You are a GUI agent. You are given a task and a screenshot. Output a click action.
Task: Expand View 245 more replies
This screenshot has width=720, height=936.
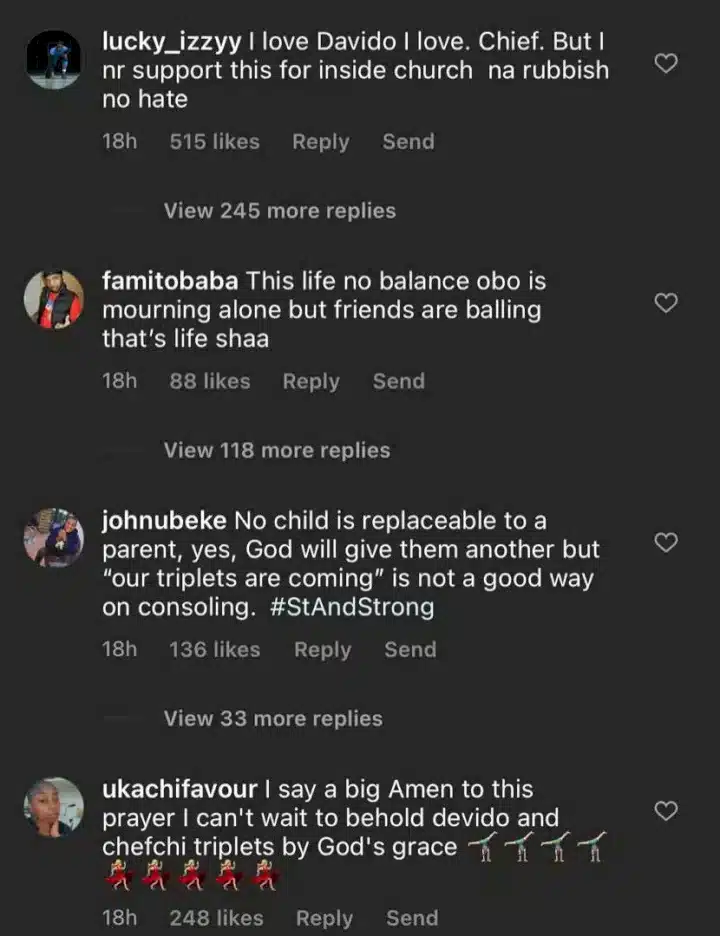click(279, 211)
